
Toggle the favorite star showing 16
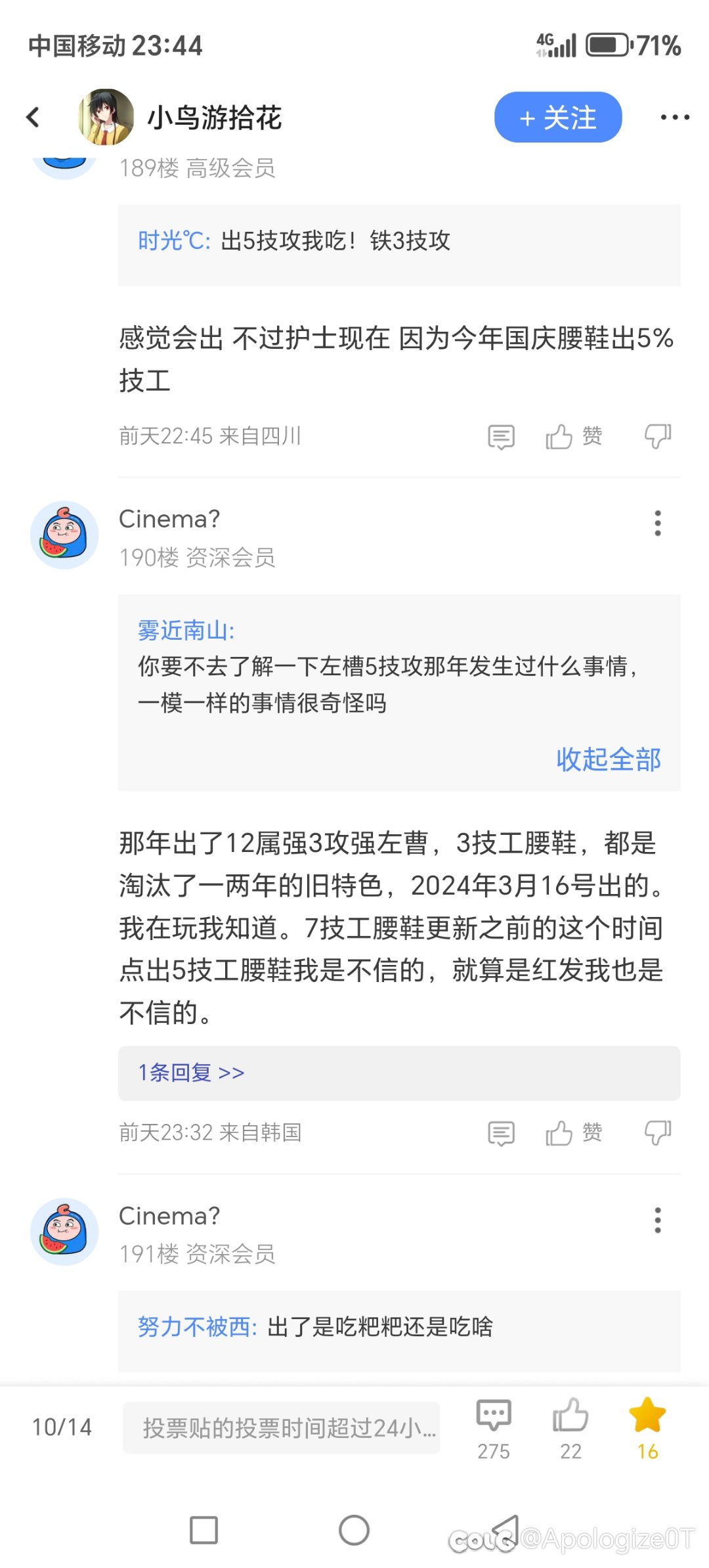pos(647,1429)
